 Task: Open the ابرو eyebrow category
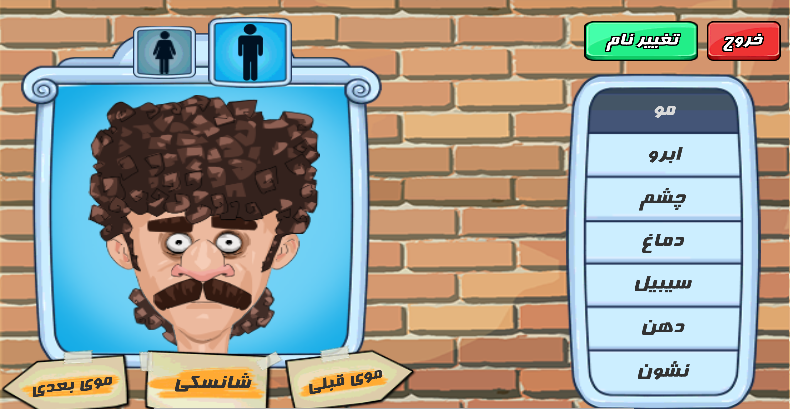663,155
